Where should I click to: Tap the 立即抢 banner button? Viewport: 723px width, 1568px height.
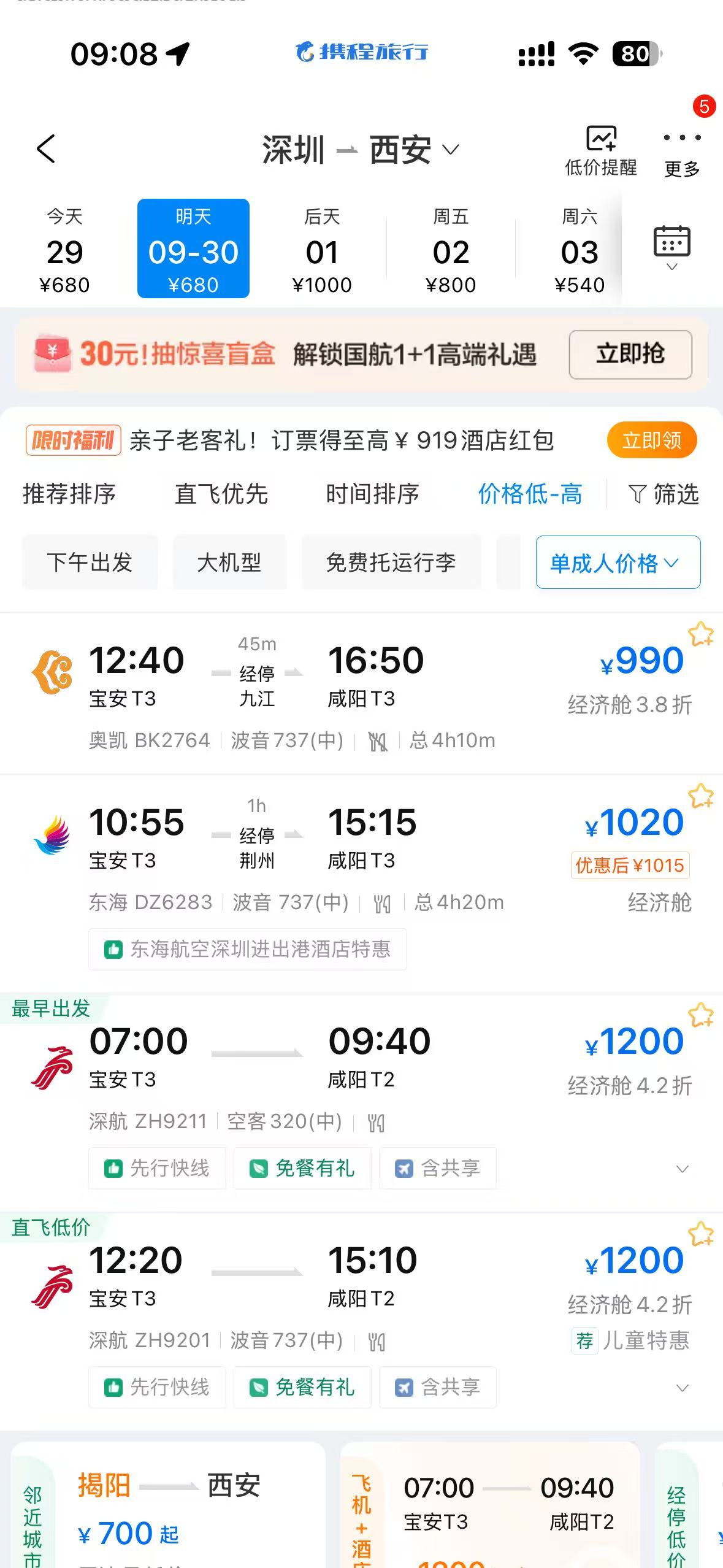(630, 354)
